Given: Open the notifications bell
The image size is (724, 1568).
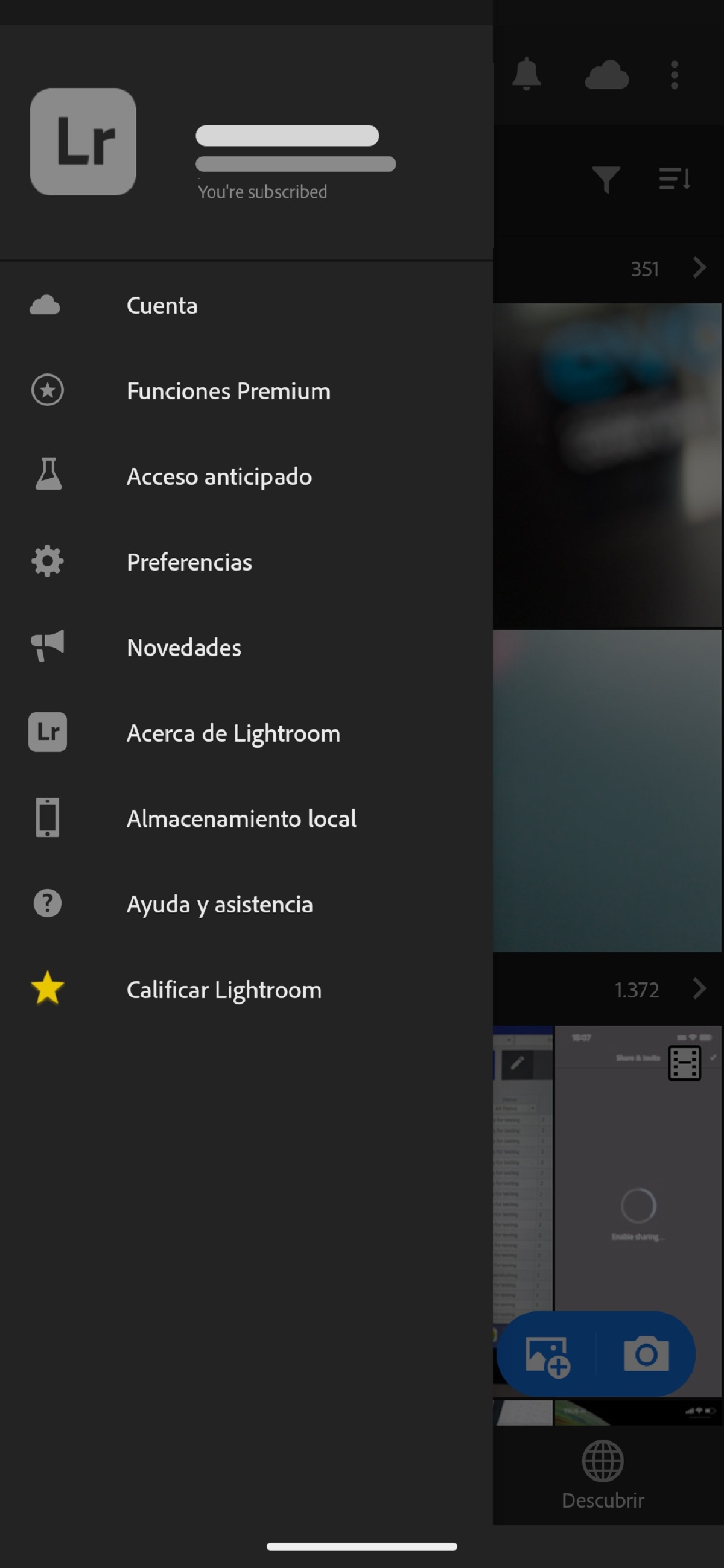Looking at the screenshot, I should tap(527, 74).
